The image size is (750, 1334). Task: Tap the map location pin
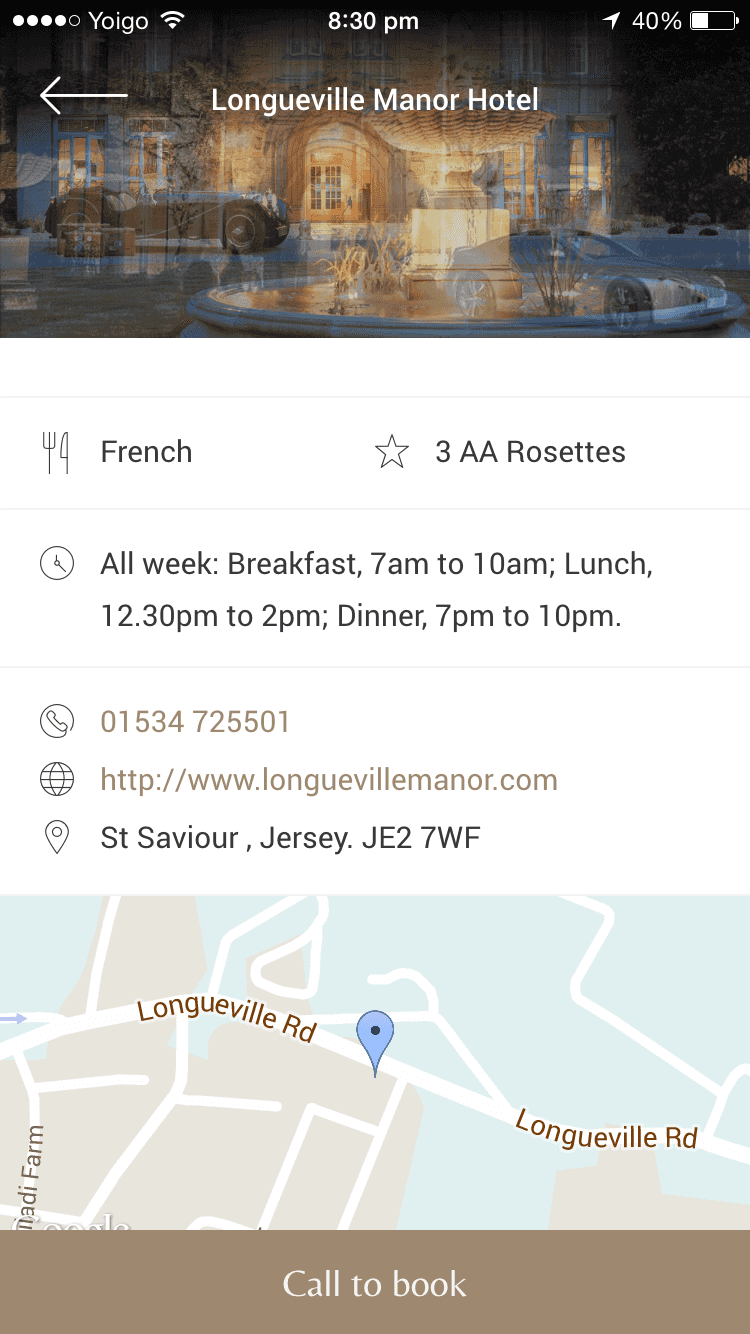tap(375, 1036)
